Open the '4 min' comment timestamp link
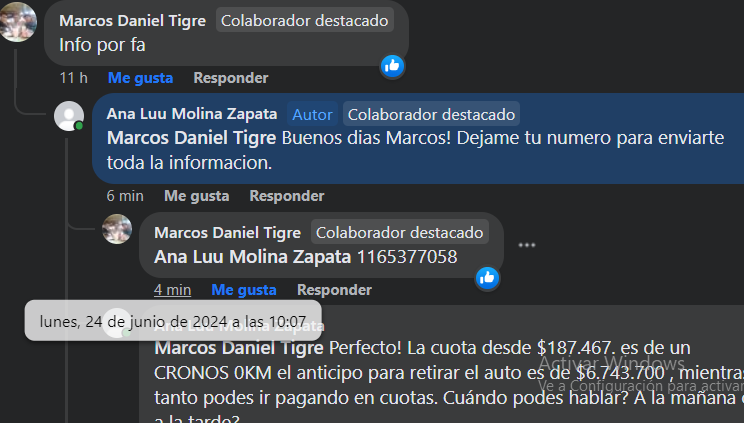The image size is (744, 423). coord(172,290)
